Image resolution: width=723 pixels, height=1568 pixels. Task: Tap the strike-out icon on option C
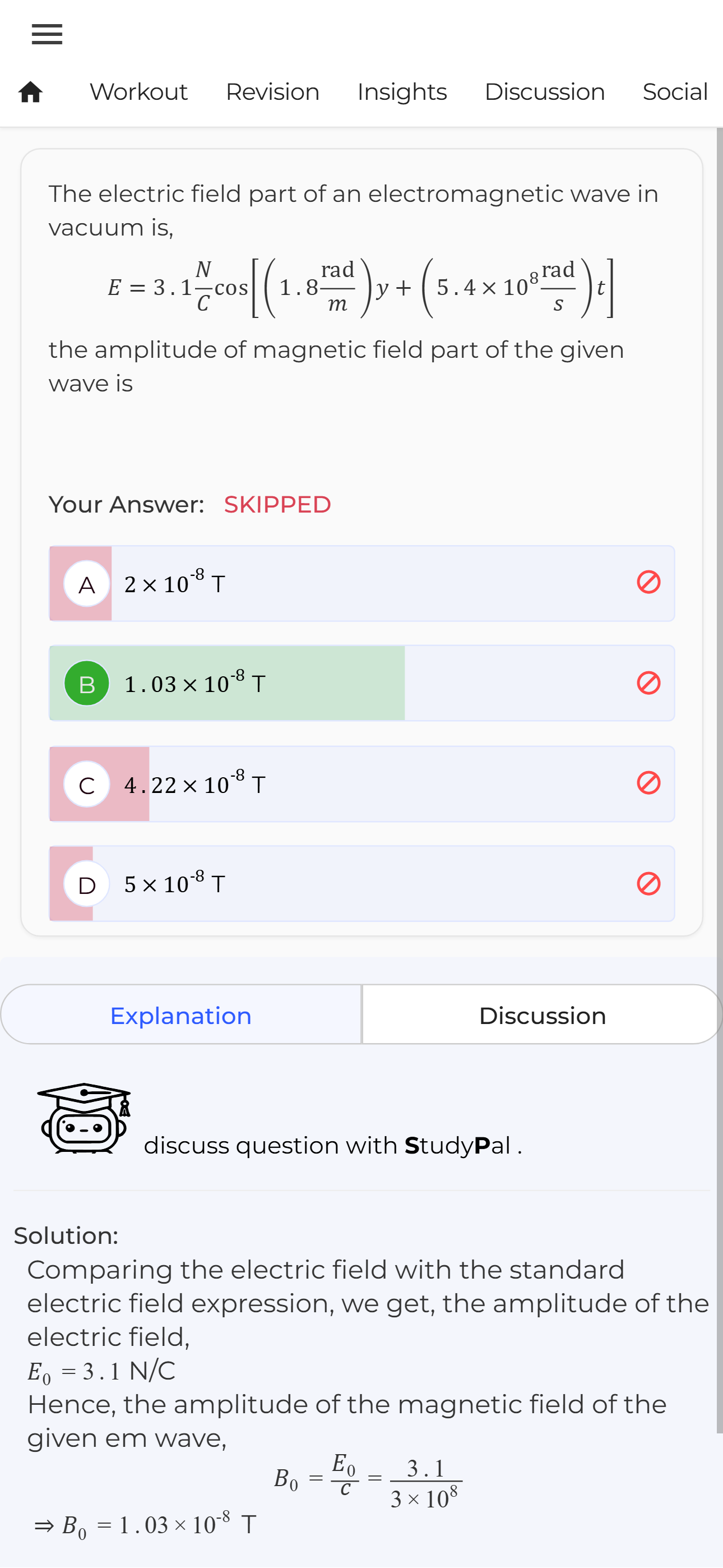[x=648, y=783]
